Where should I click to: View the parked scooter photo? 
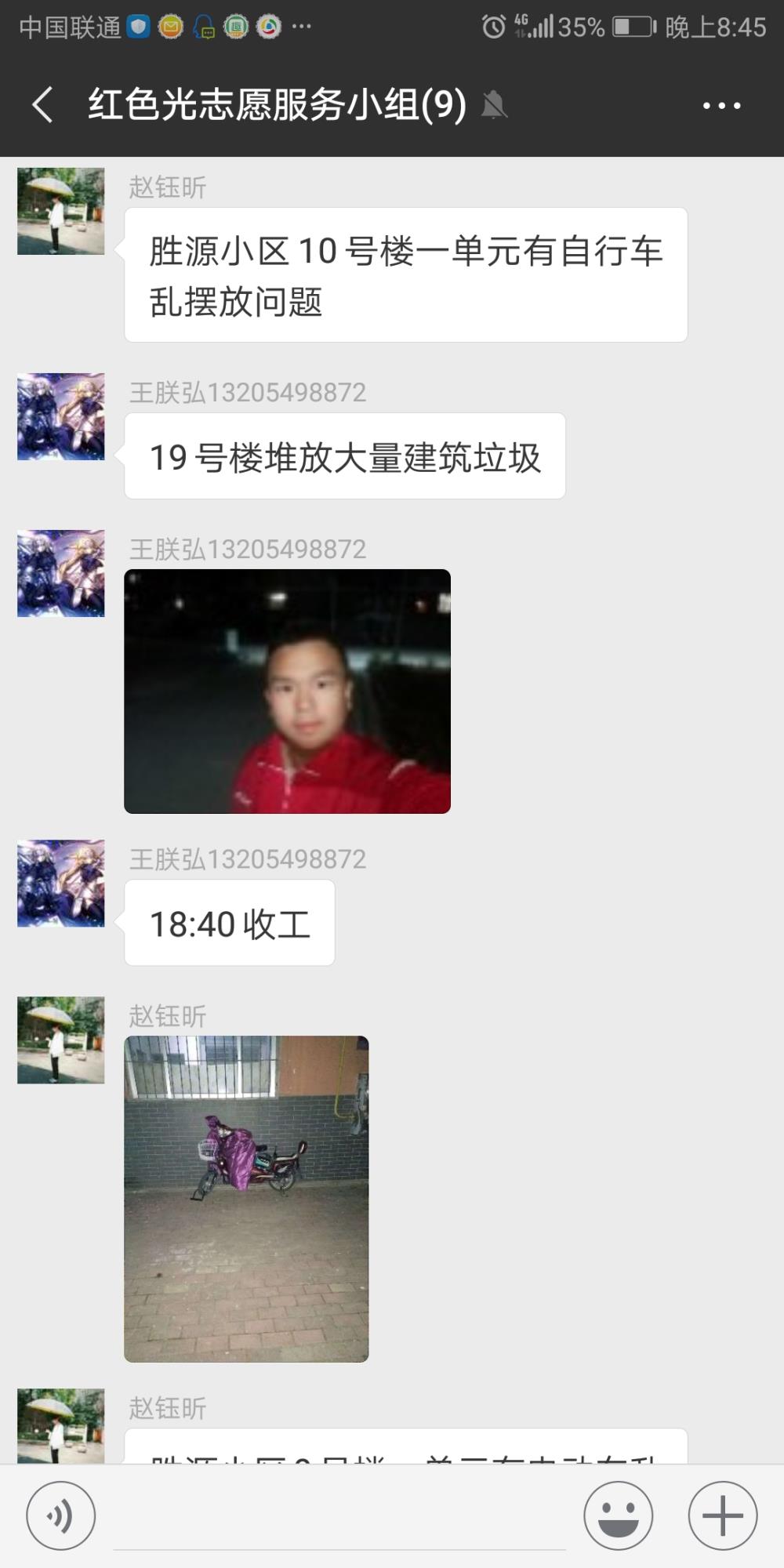pos(246,1199)
